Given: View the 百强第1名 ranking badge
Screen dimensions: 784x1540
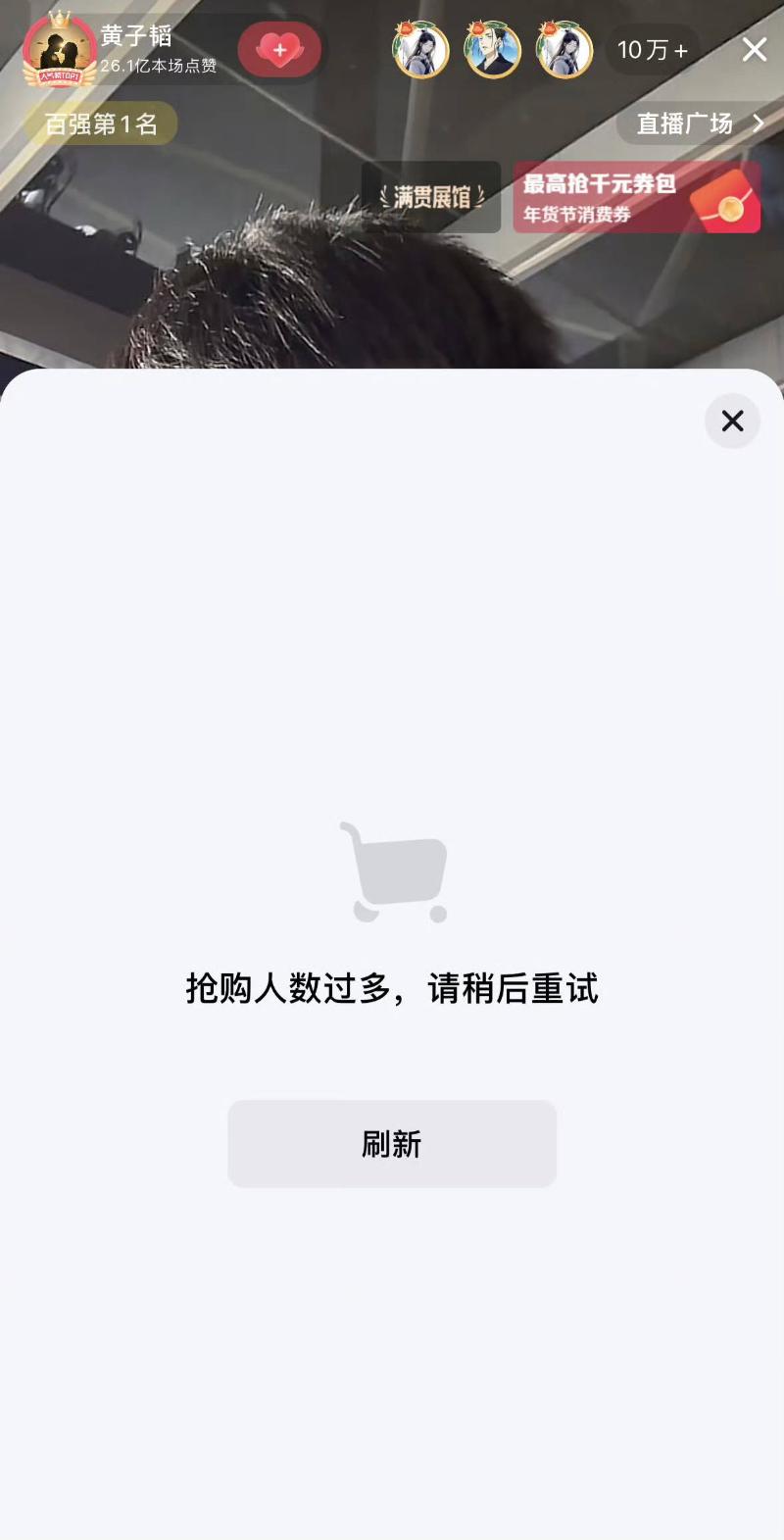Looking at the screenshot, I should point(101,124).
